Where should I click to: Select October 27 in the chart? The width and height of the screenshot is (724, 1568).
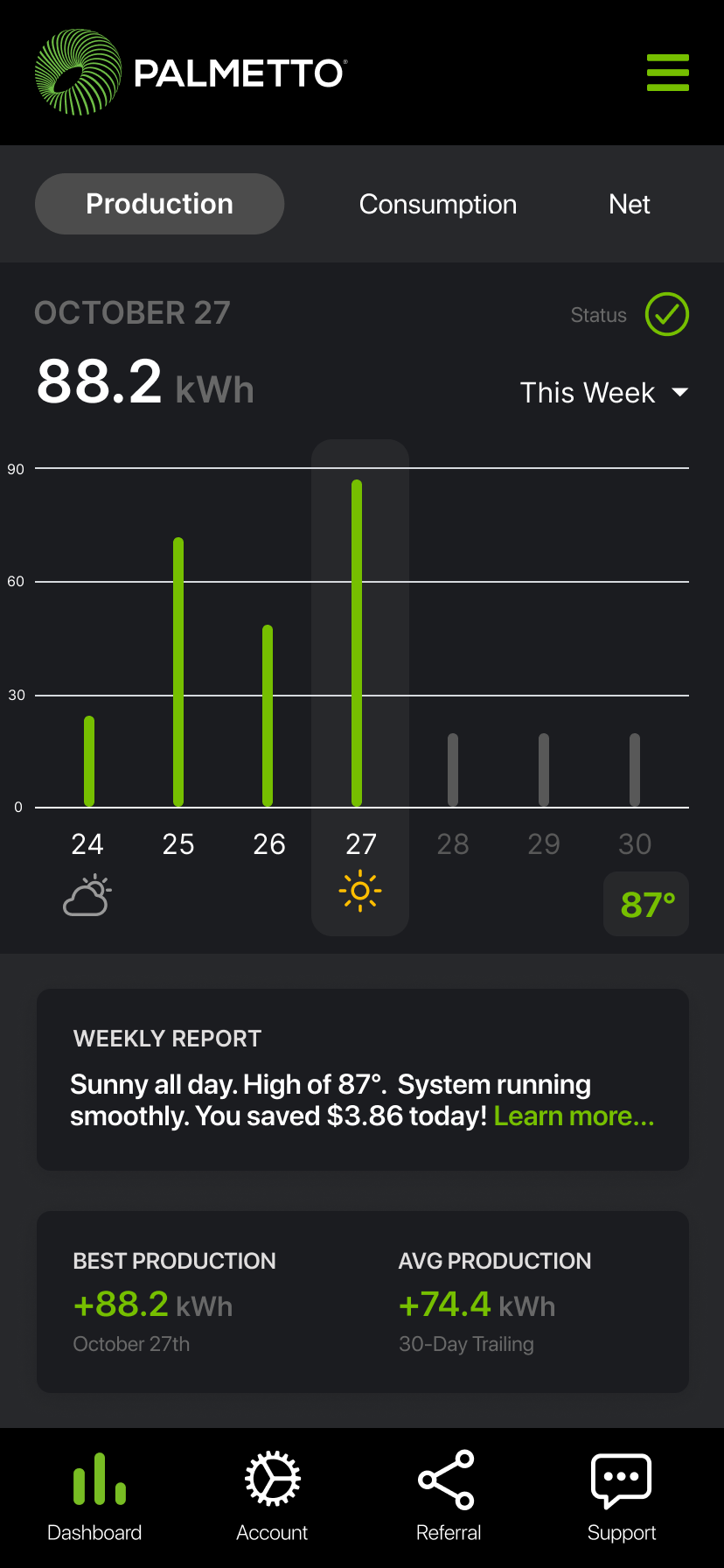pos(359,644)
